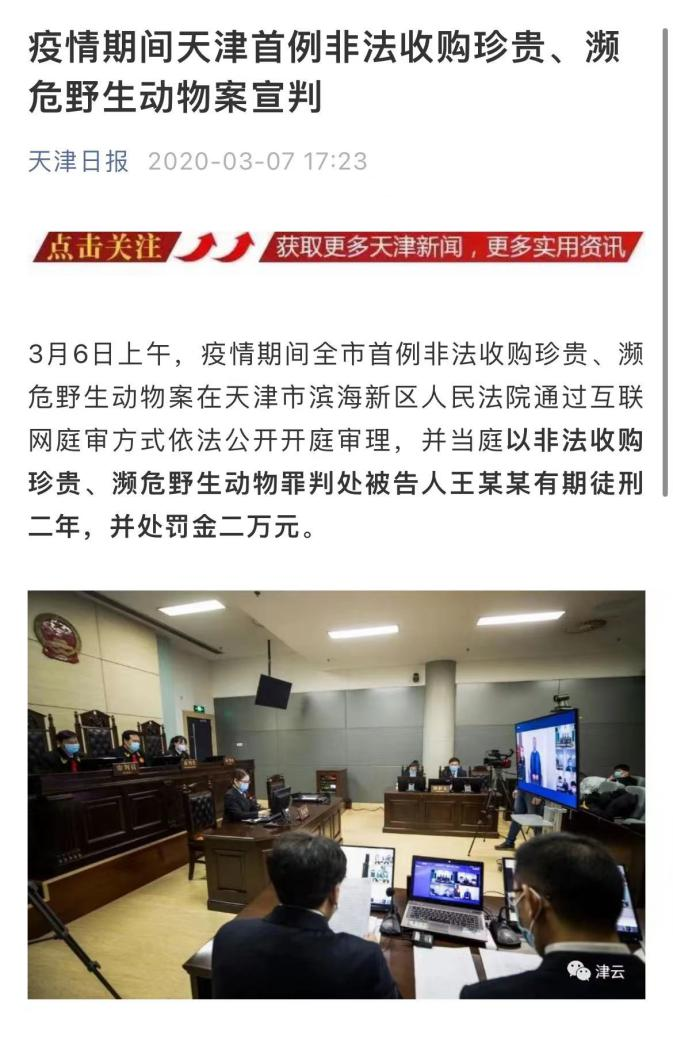Open the 天津日报 account page
Image resolution: width=673 pixels, height=1043 pixels.
(78, 161)
